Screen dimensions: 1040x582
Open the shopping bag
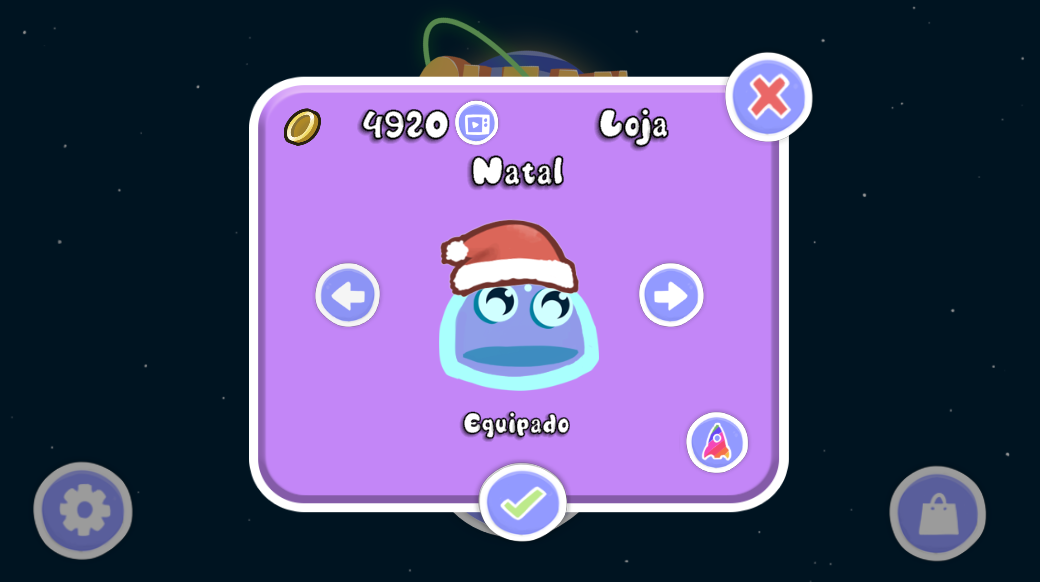point(937,514)
